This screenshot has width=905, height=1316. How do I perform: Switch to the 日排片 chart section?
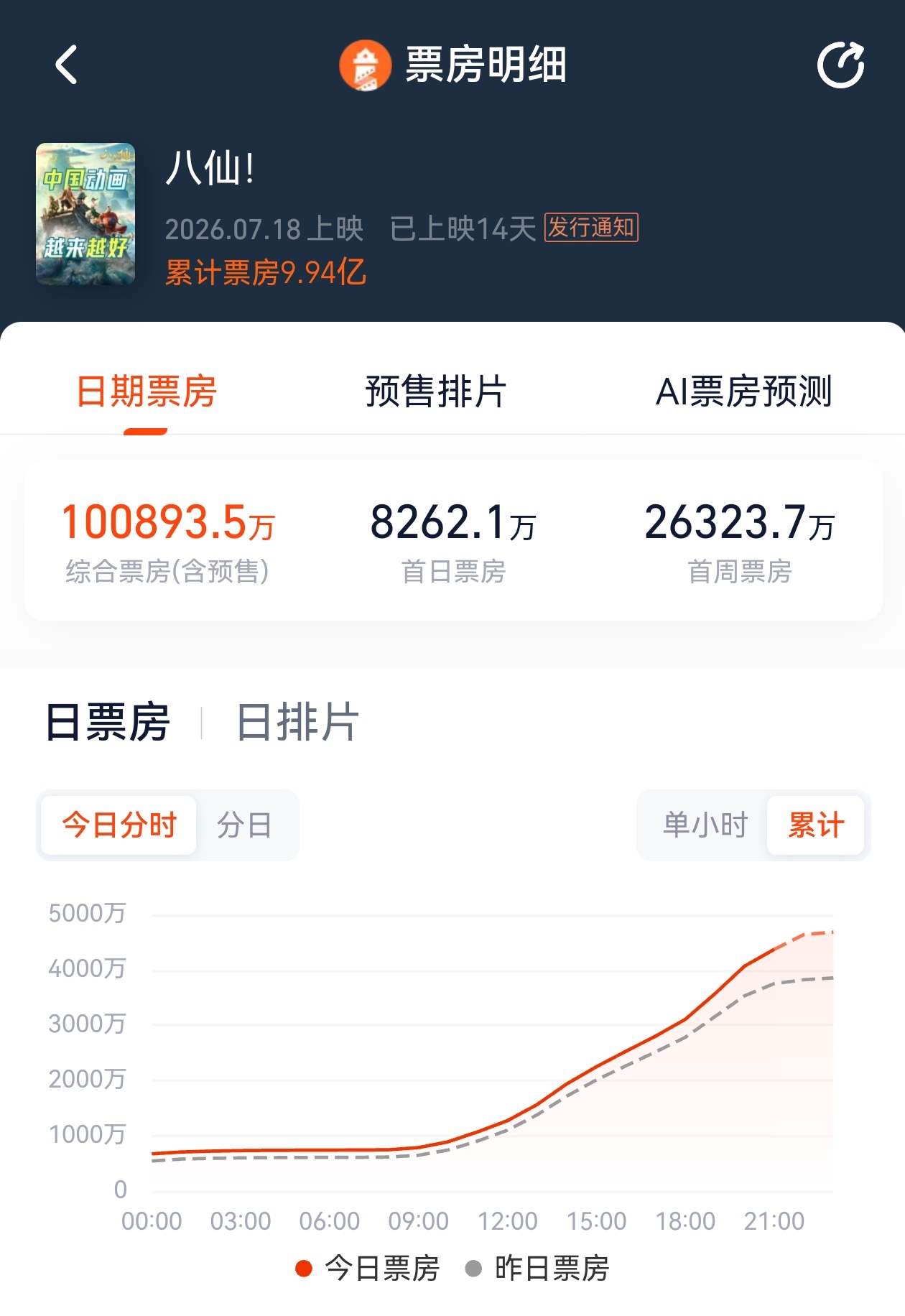point(297,722)
